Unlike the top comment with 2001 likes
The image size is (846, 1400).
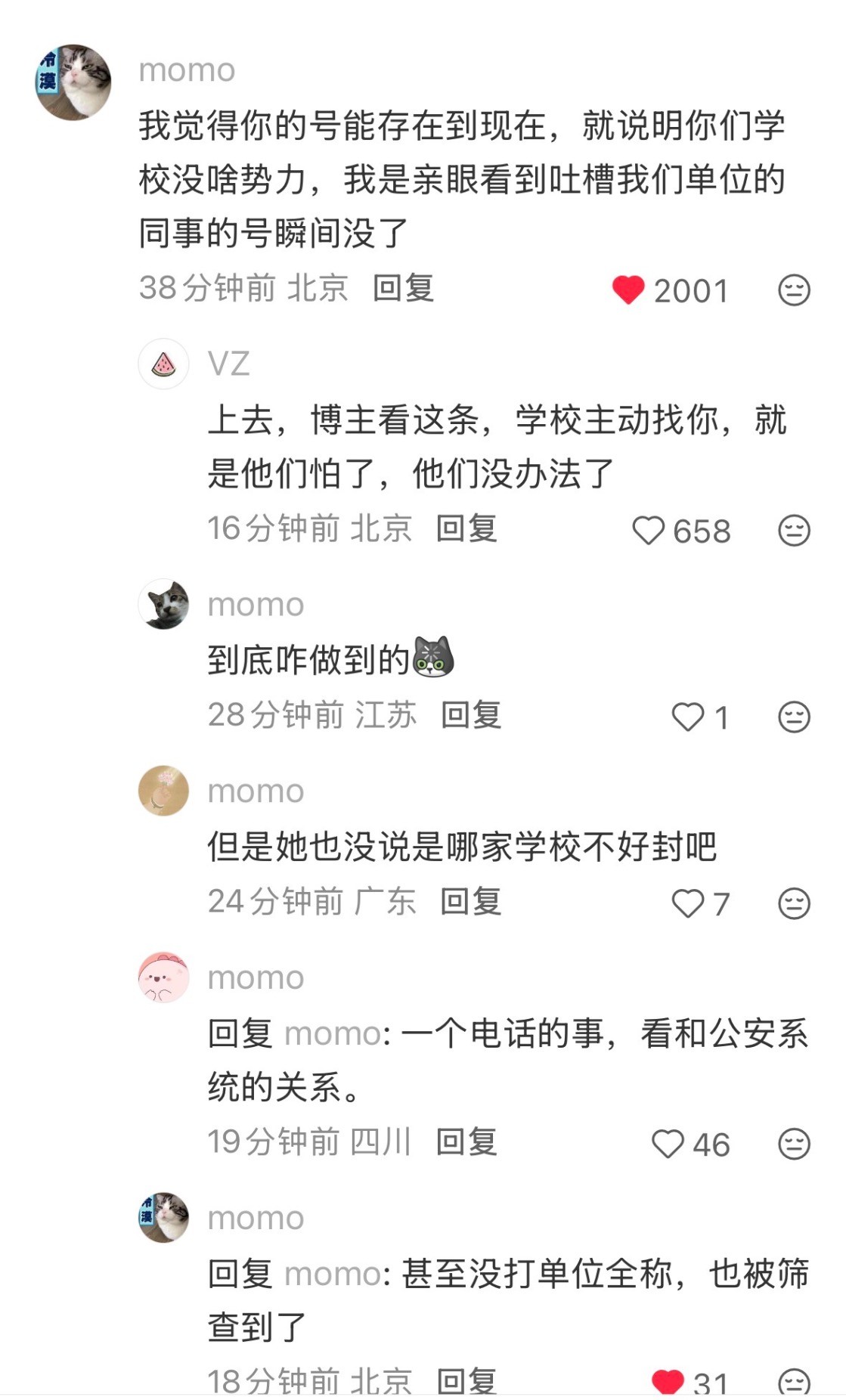628,290
